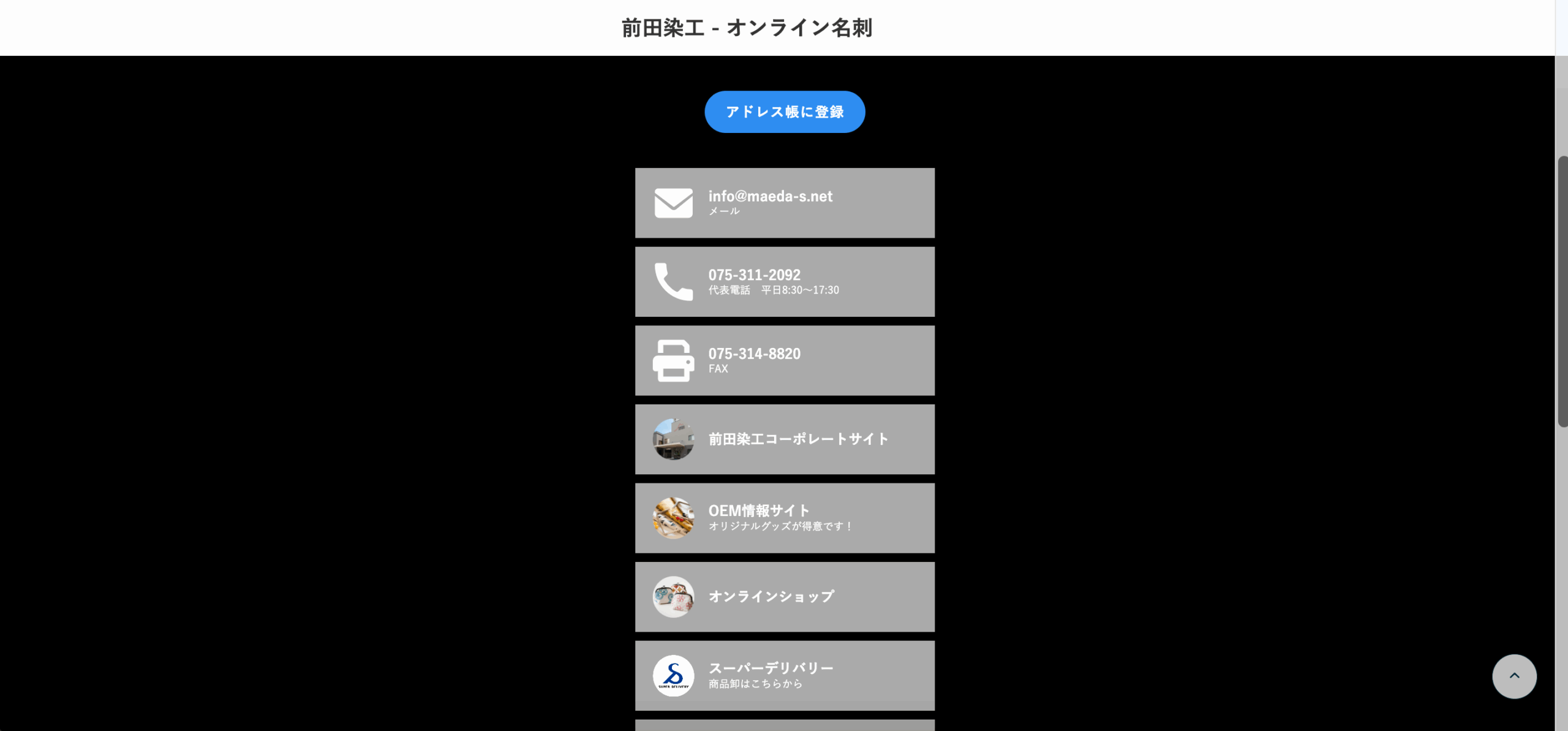Visit the オンラインショップ row

(784, 596)
